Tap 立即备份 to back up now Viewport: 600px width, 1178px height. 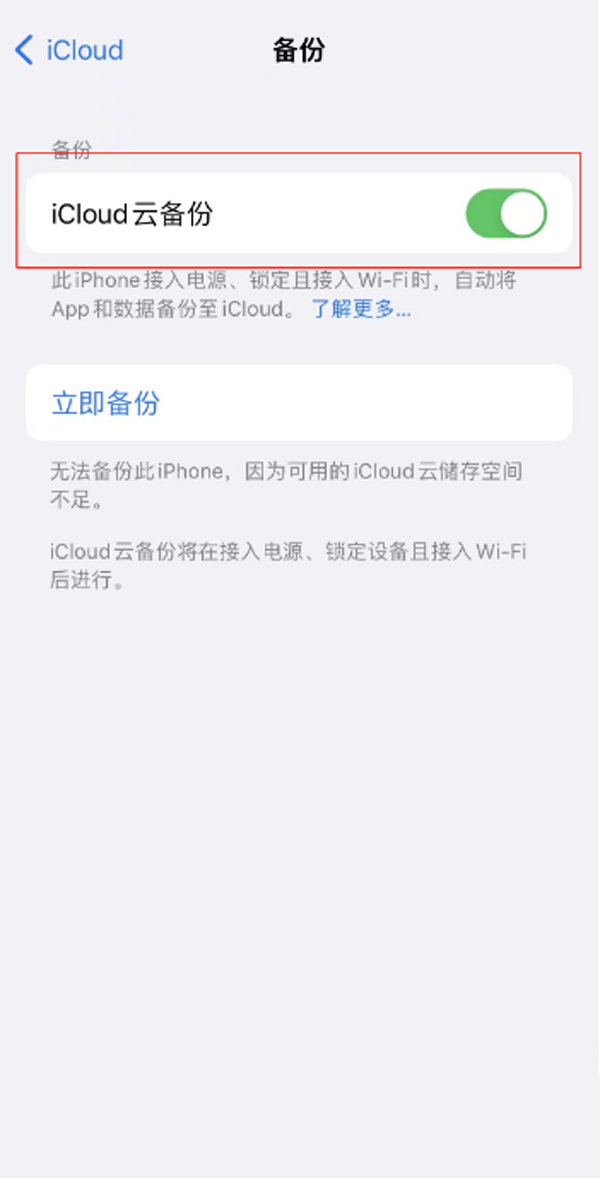click(106, 403)
